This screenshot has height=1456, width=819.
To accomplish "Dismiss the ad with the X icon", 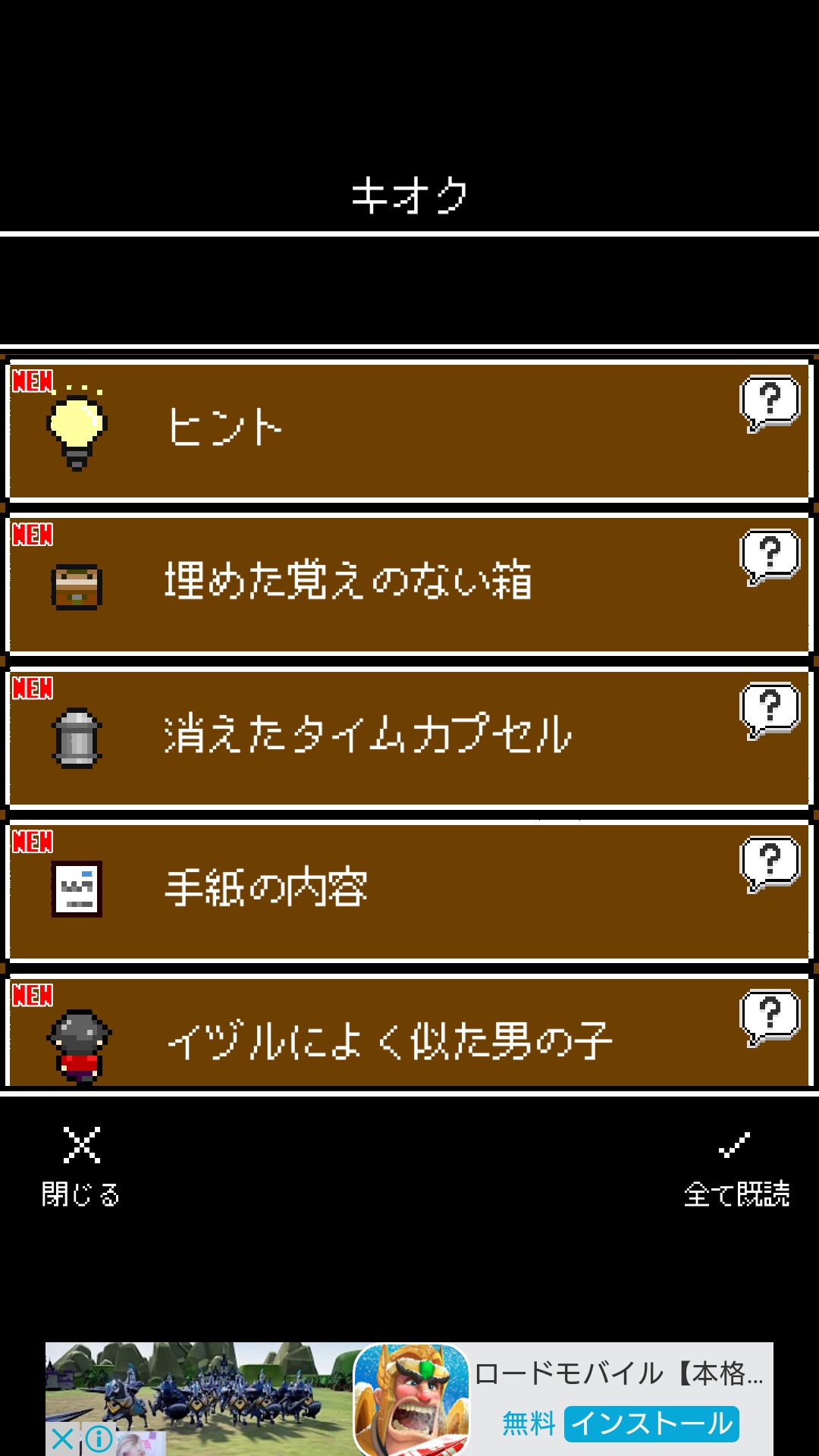I will point(63,1438).
